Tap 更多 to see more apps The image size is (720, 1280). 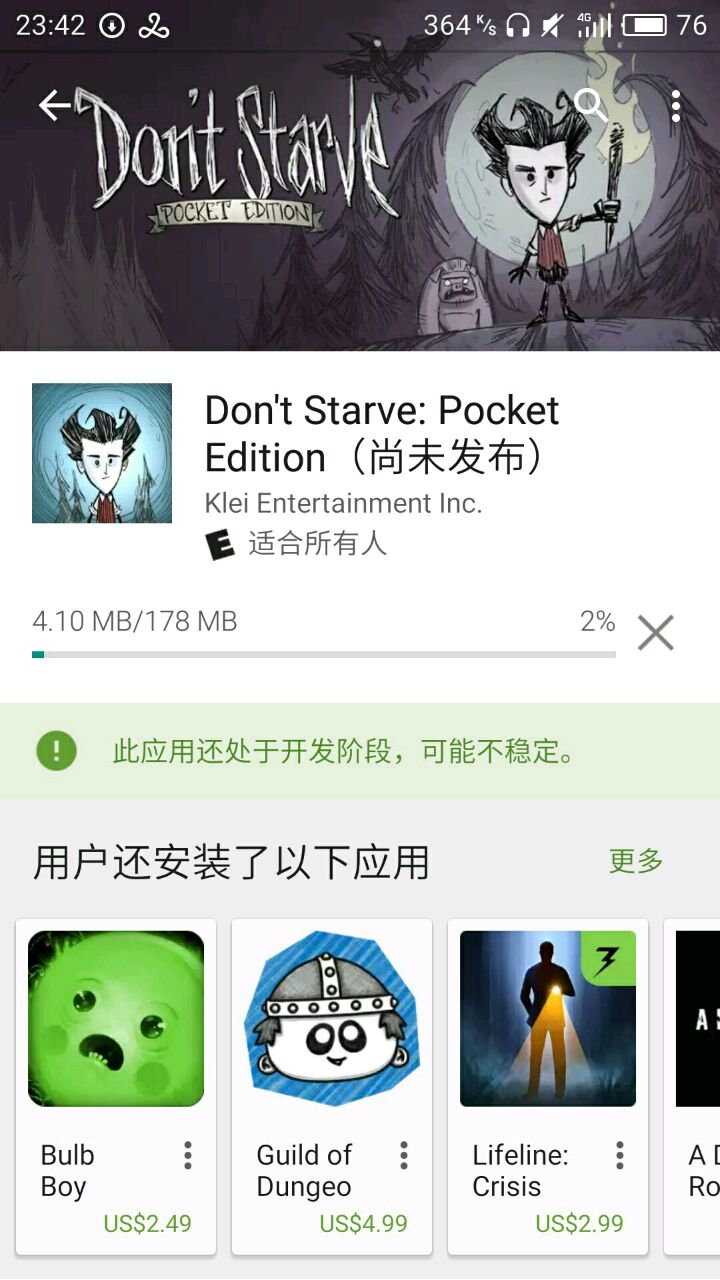point(636,861)
